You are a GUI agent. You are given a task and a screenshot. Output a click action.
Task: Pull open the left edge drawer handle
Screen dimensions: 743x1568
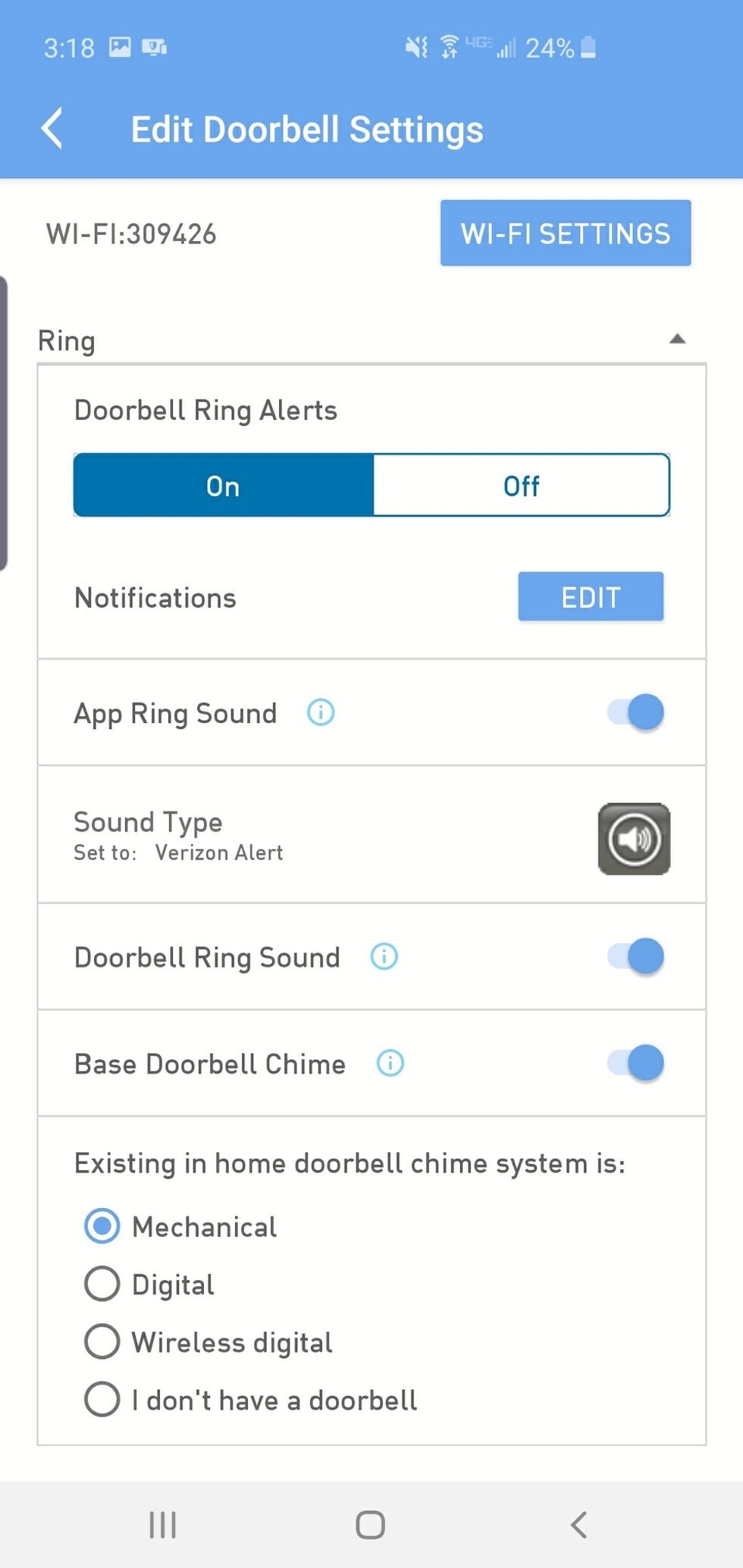pyautogui.click(x=6, y=421)
